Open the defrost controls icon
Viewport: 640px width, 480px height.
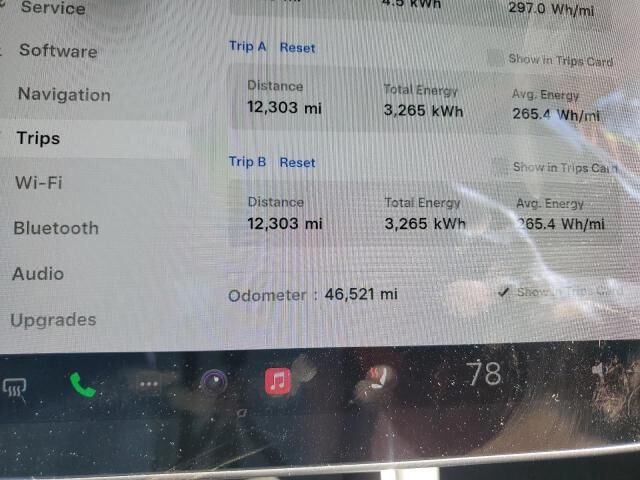coord(14,386)
